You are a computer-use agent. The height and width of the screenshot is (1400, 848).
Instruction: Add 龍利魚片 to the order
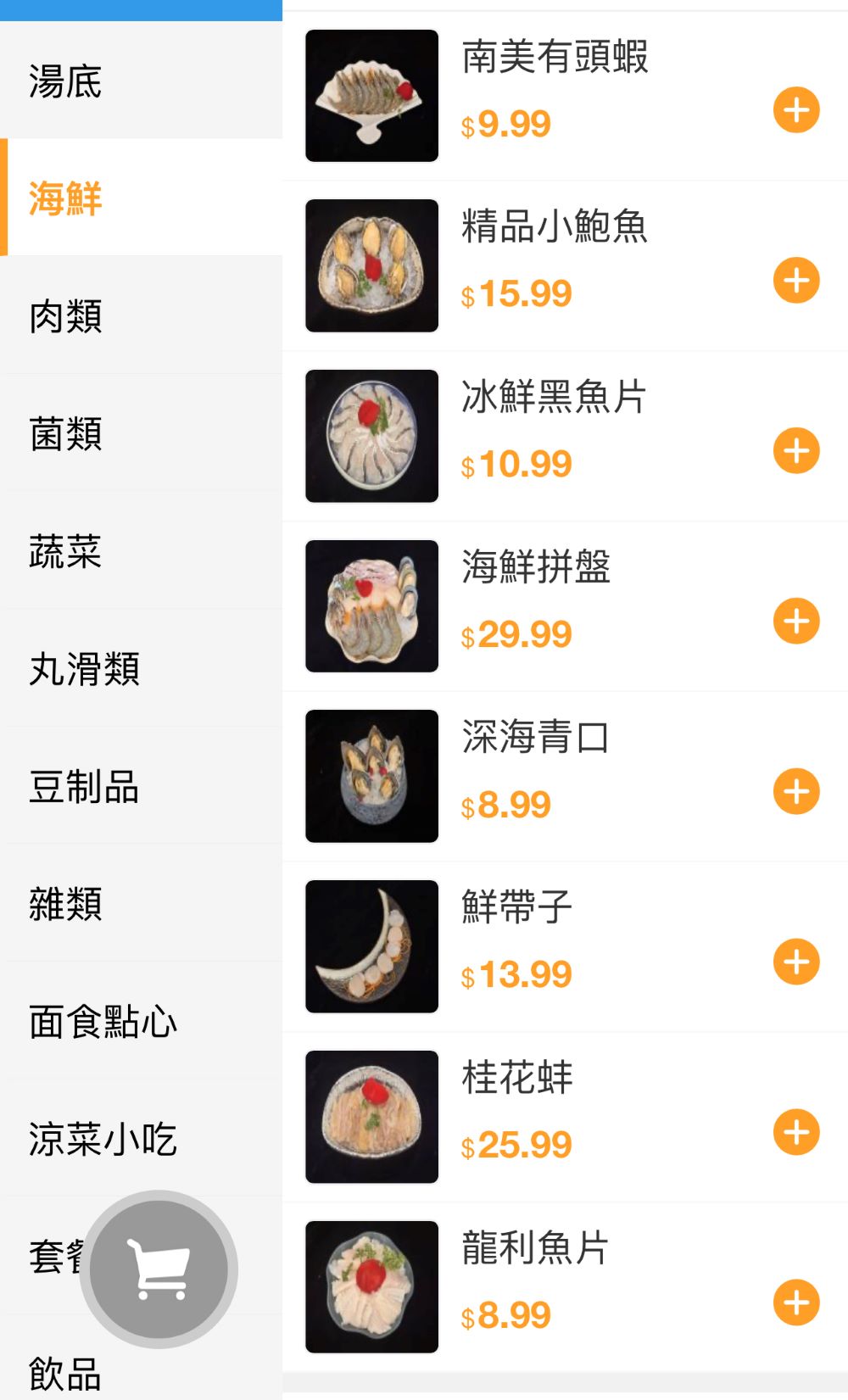coord(796,1303)
